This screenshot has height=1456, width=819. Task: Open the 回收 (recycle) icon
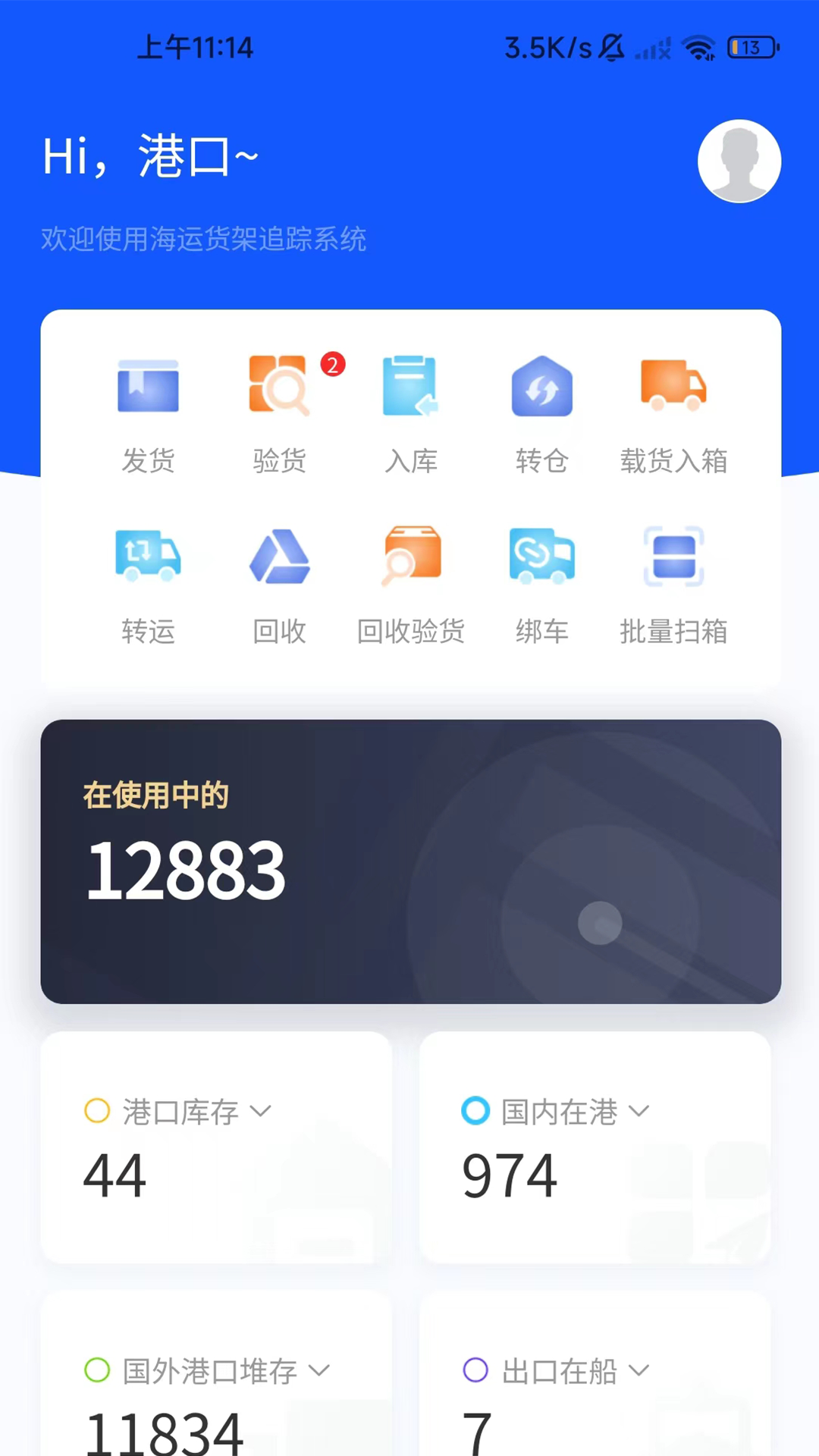tap(279, 556)
